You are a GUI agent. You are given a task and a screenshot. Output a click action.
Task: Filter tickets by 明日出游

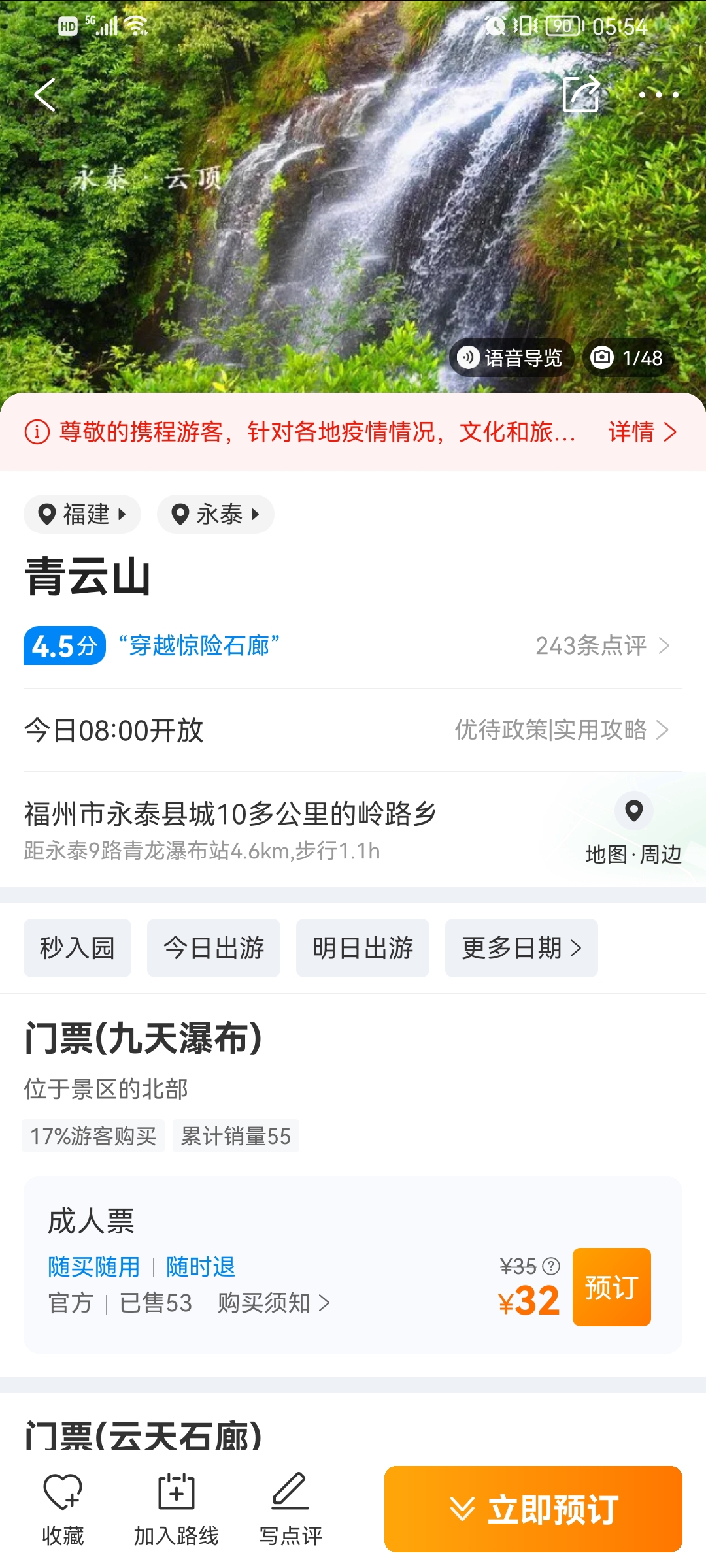pyautogui.click(x=363, y=948)
